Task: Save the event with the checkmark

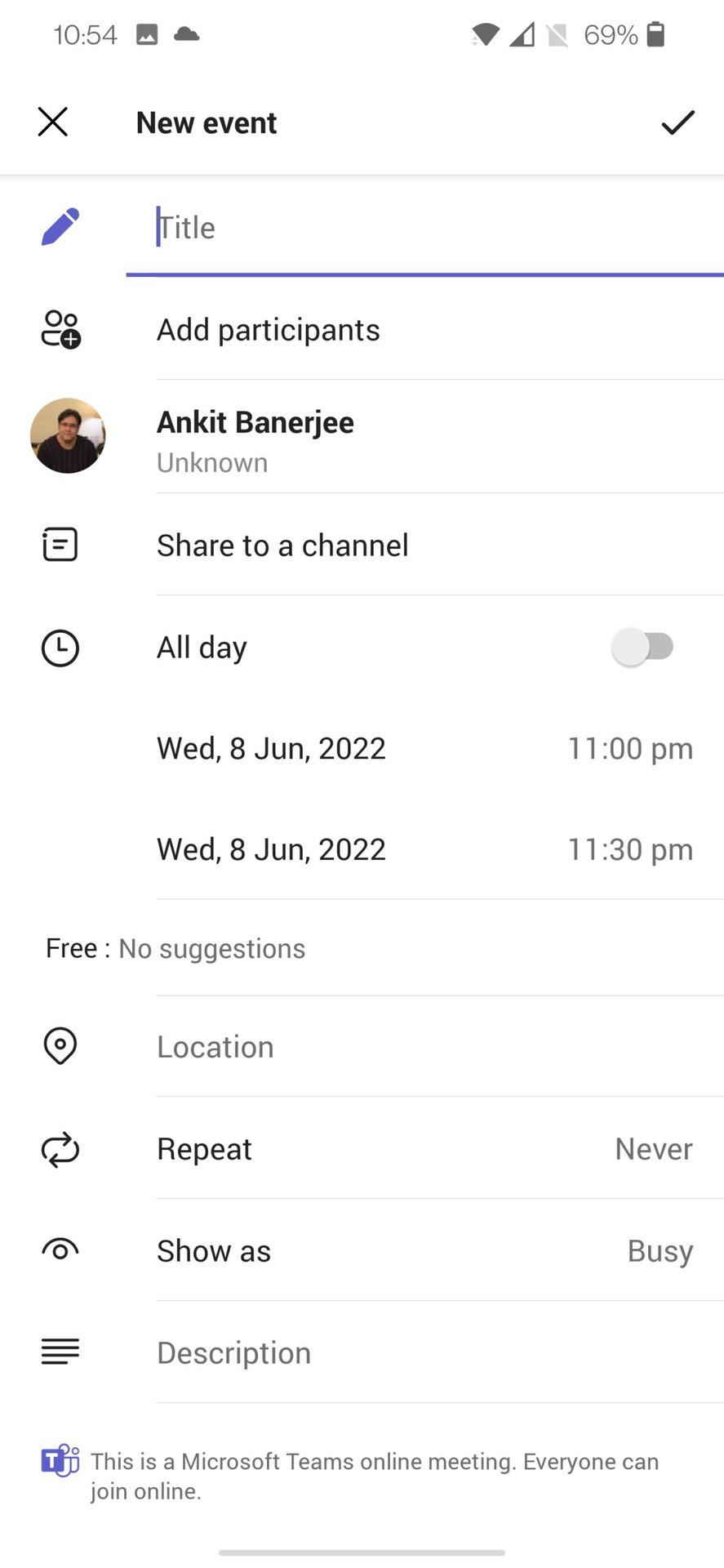Action: point(677,122)
